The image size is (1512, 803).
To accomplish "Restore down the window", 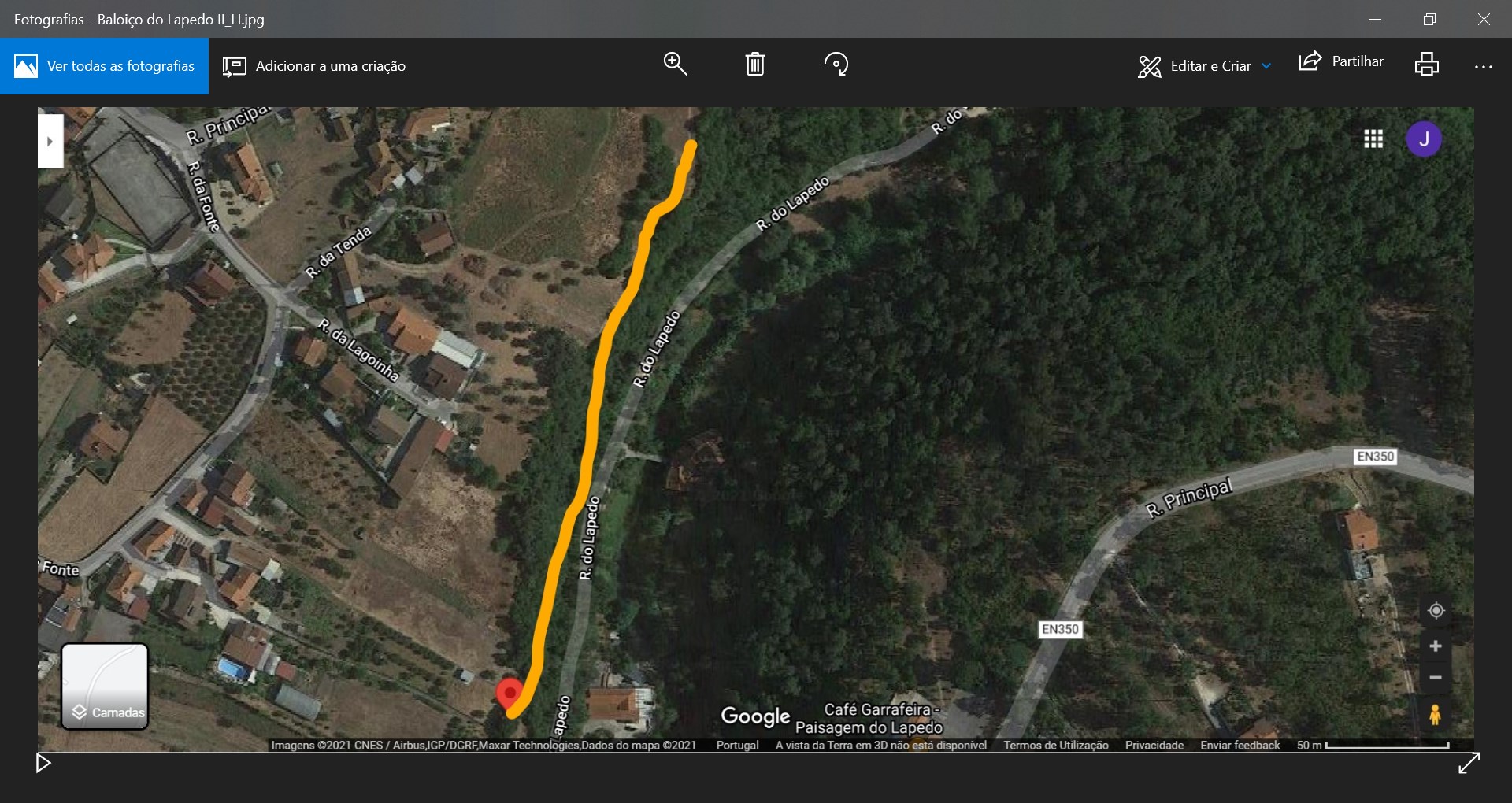I will tap(1429, 19).
